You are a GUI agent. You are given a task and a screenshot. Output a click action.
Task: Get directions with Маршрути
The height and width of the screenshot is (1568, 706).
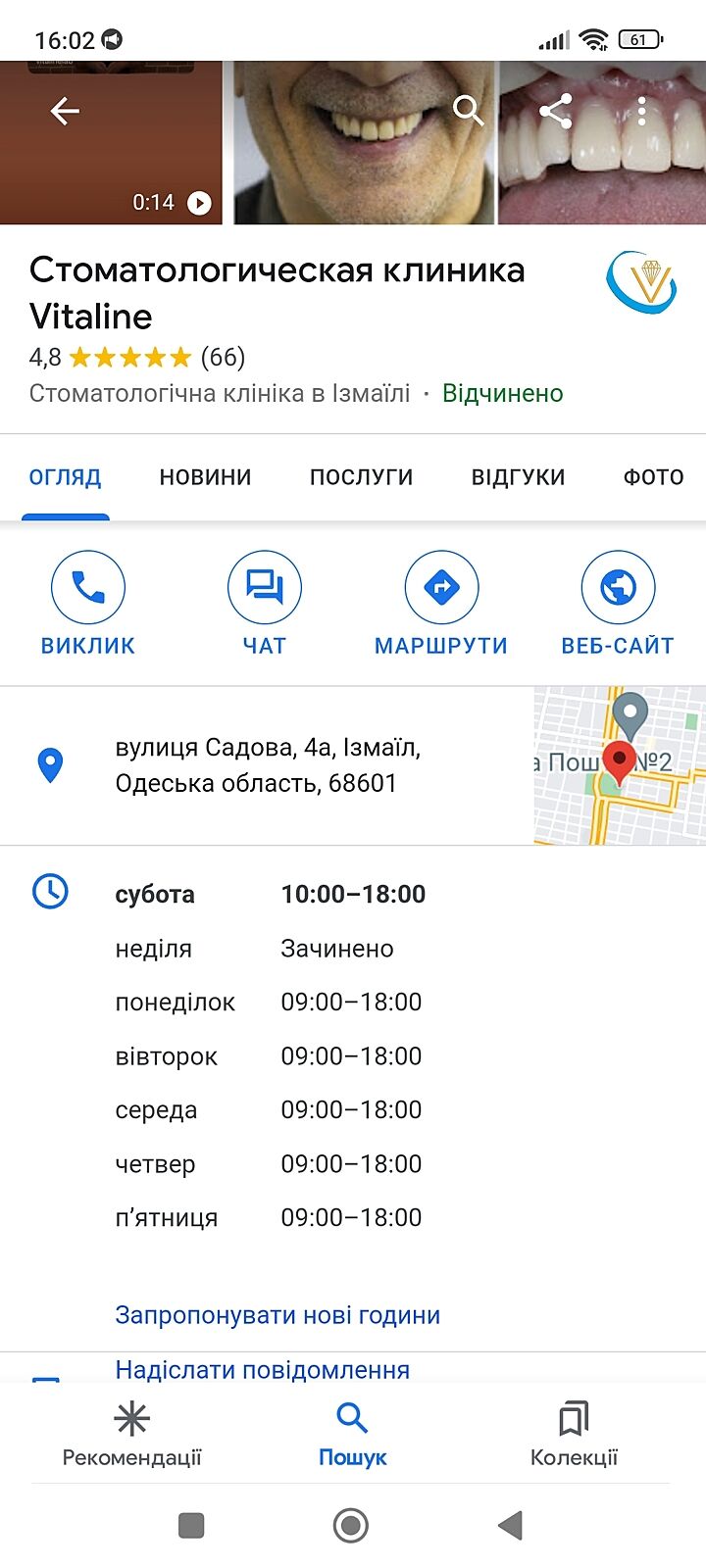tap(441, 604)
